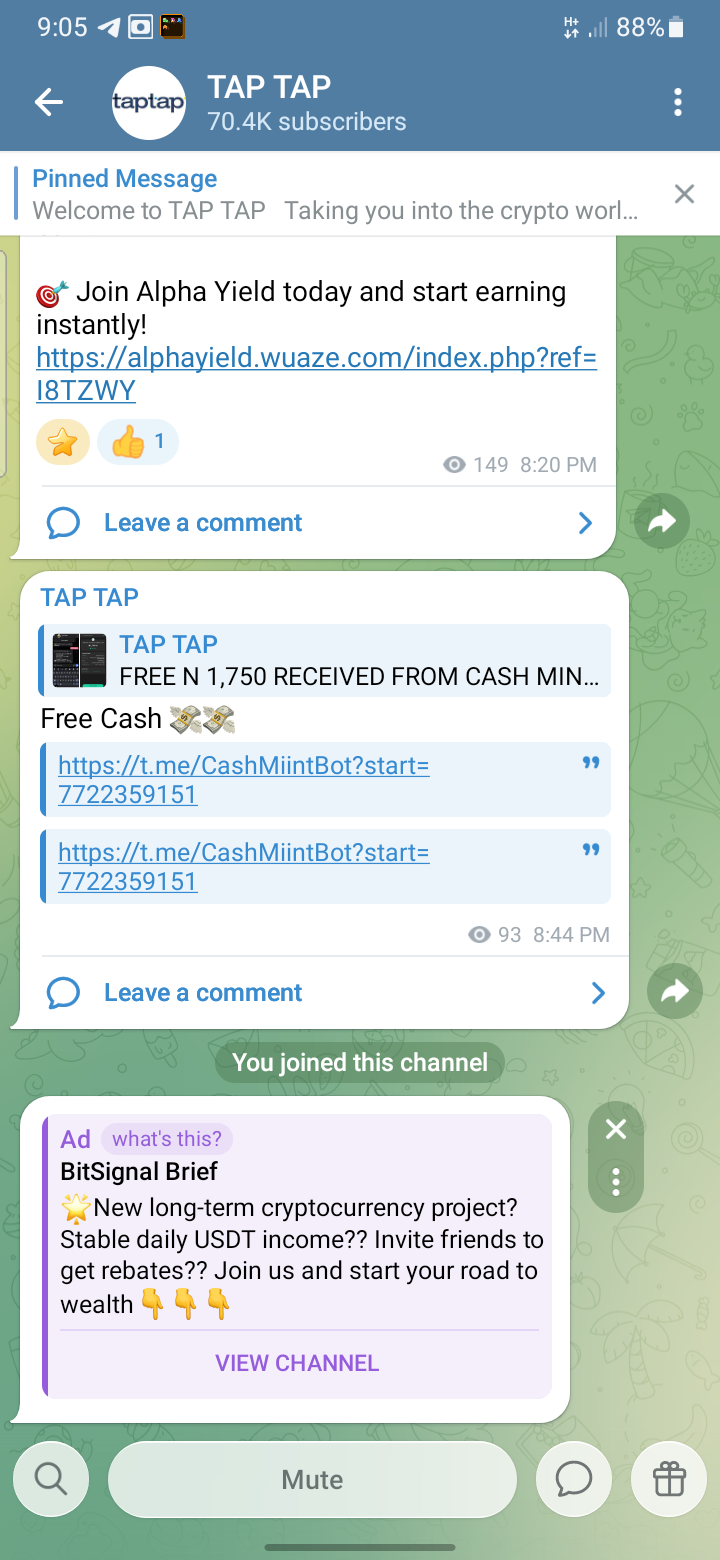The height and width of the screenshot is (1560, 720).
Task: Open the alphayield.wuaze.com link
Action: pyautogui.click(x=316, y=358)
